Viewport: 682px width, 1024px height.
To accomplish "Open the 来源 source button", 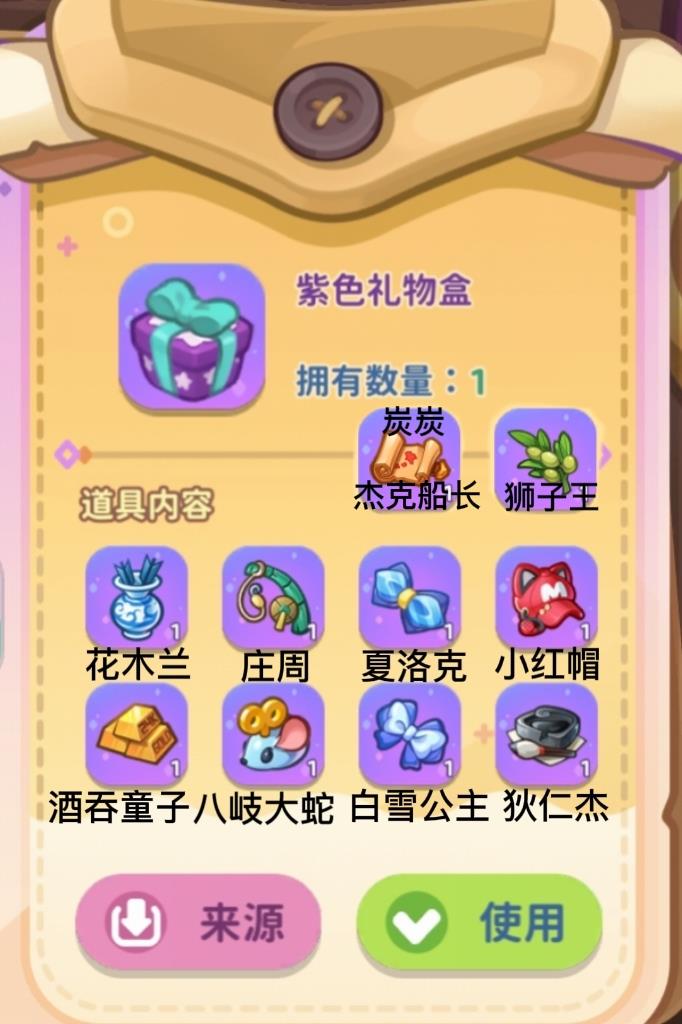I will (197, 922).
